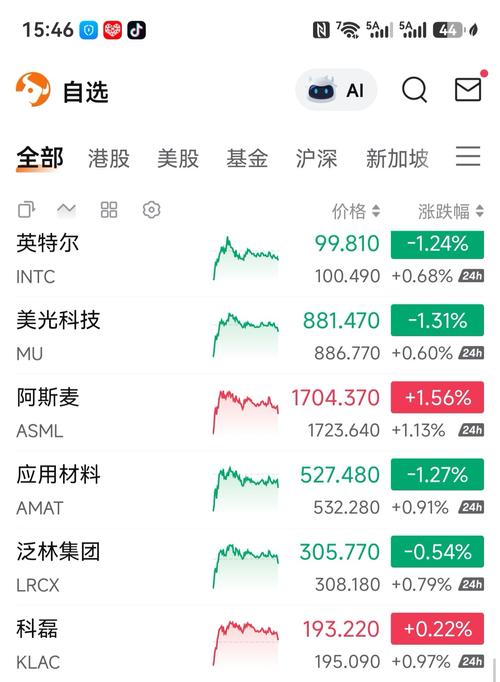Viewport: 500px width, 682px height.
Task: Open 美光科技 MU stock details
Action: [250, 336]
